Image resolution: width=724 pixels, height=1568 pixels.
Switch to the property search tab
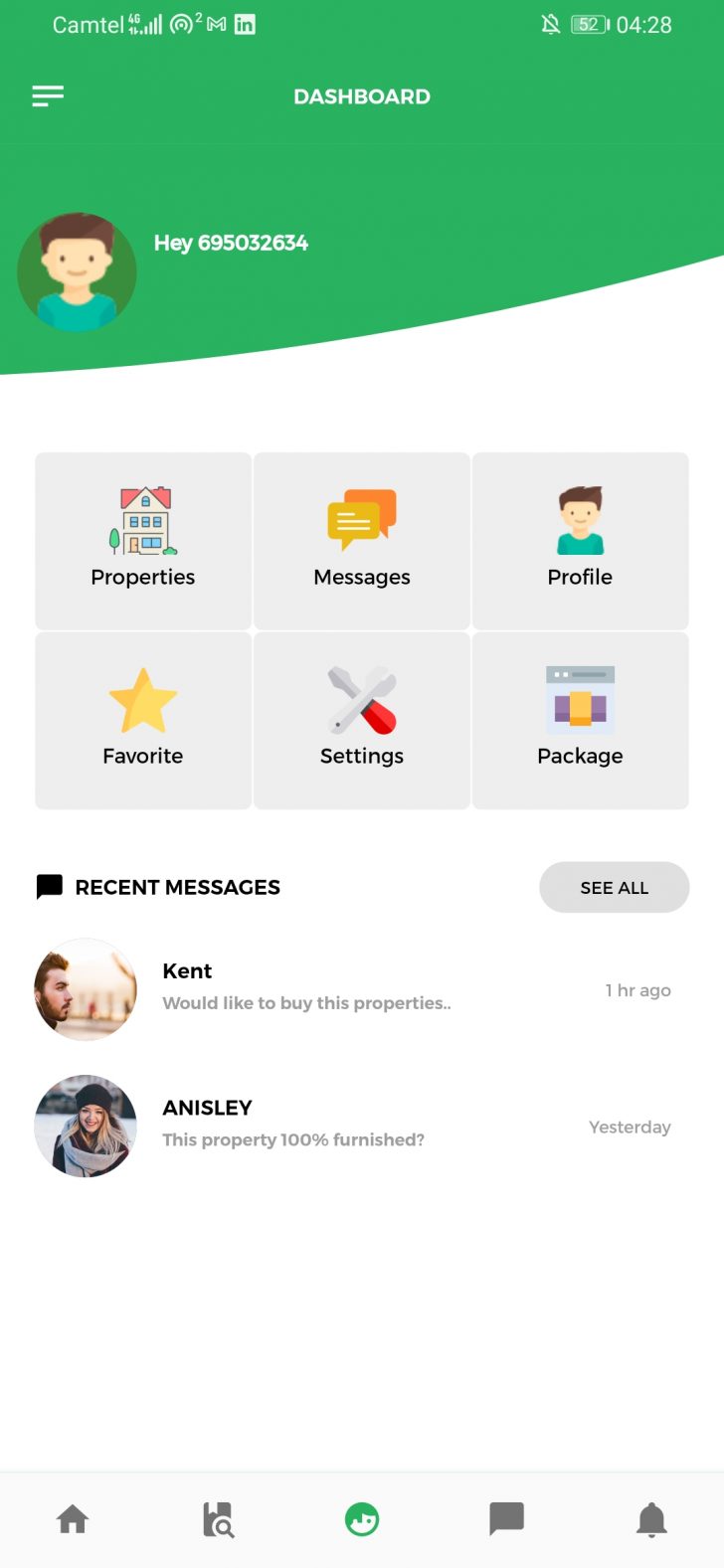(x=218, y=1519)
